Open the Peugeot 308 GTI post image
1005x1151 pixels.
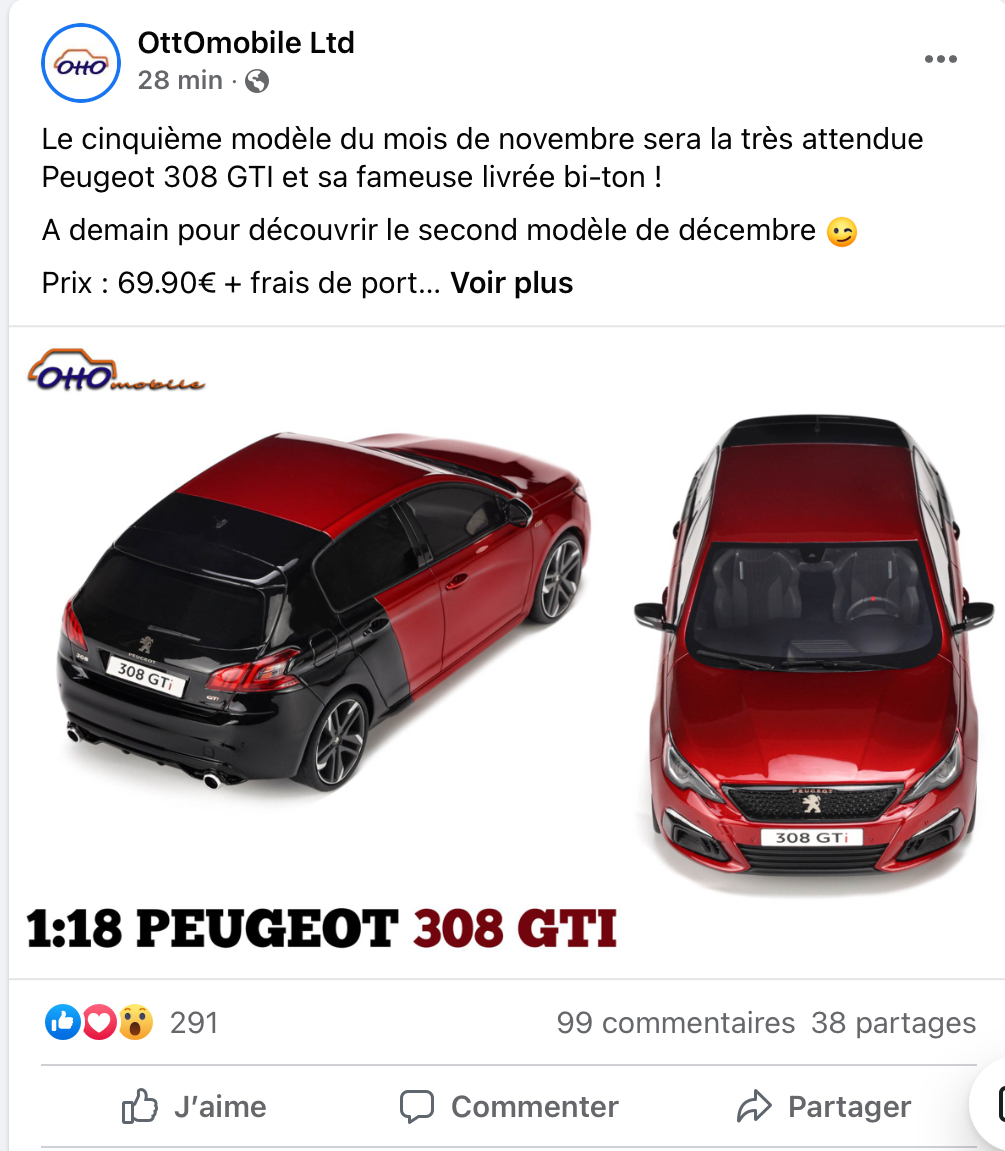tap(507, 651)
